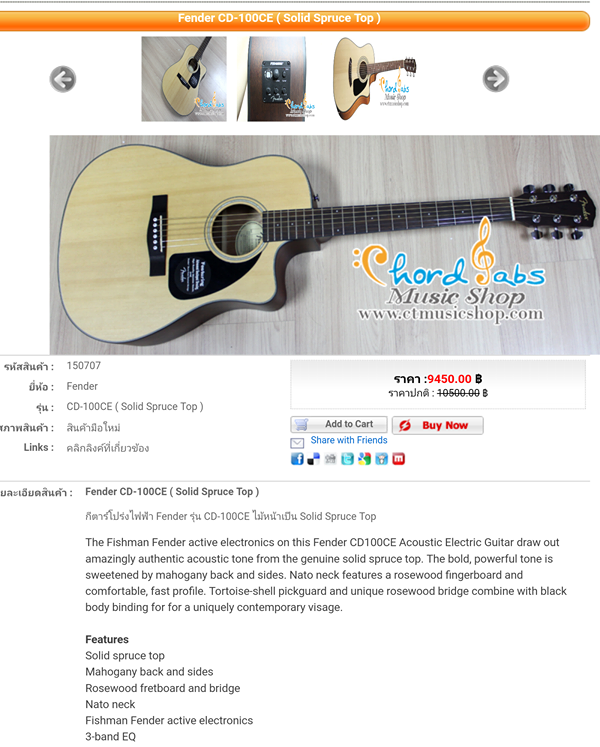Show previous product photos with the left arrow

[x=63, y=79]
